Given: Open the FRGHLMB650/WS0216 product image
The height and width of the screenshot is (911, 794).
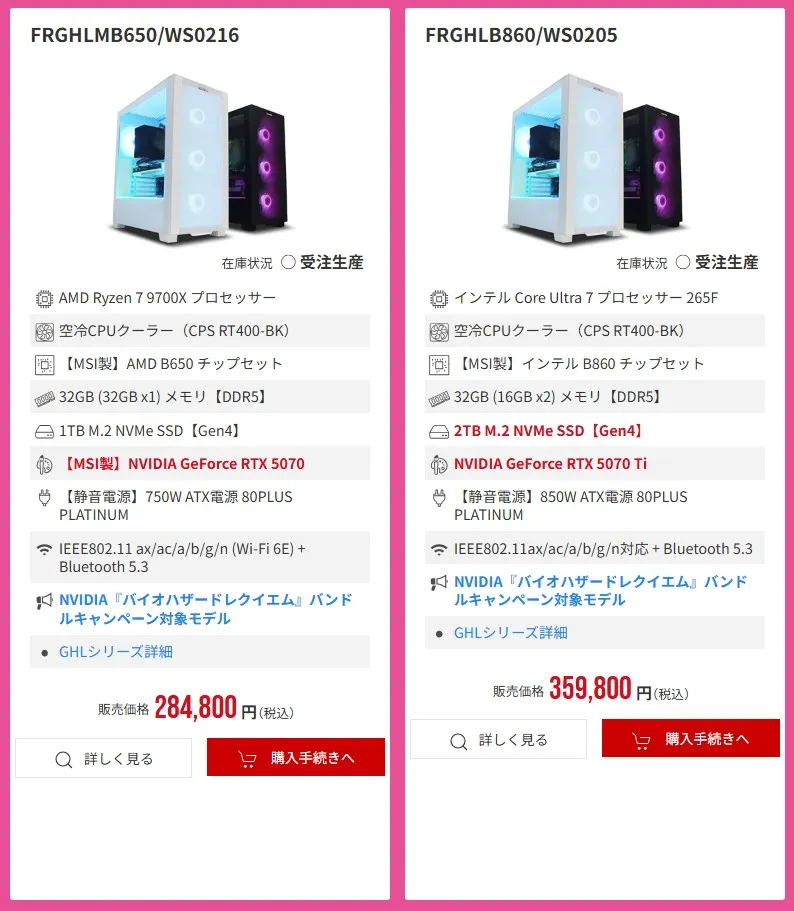Looking at the screenshot, I should [199, 160].
